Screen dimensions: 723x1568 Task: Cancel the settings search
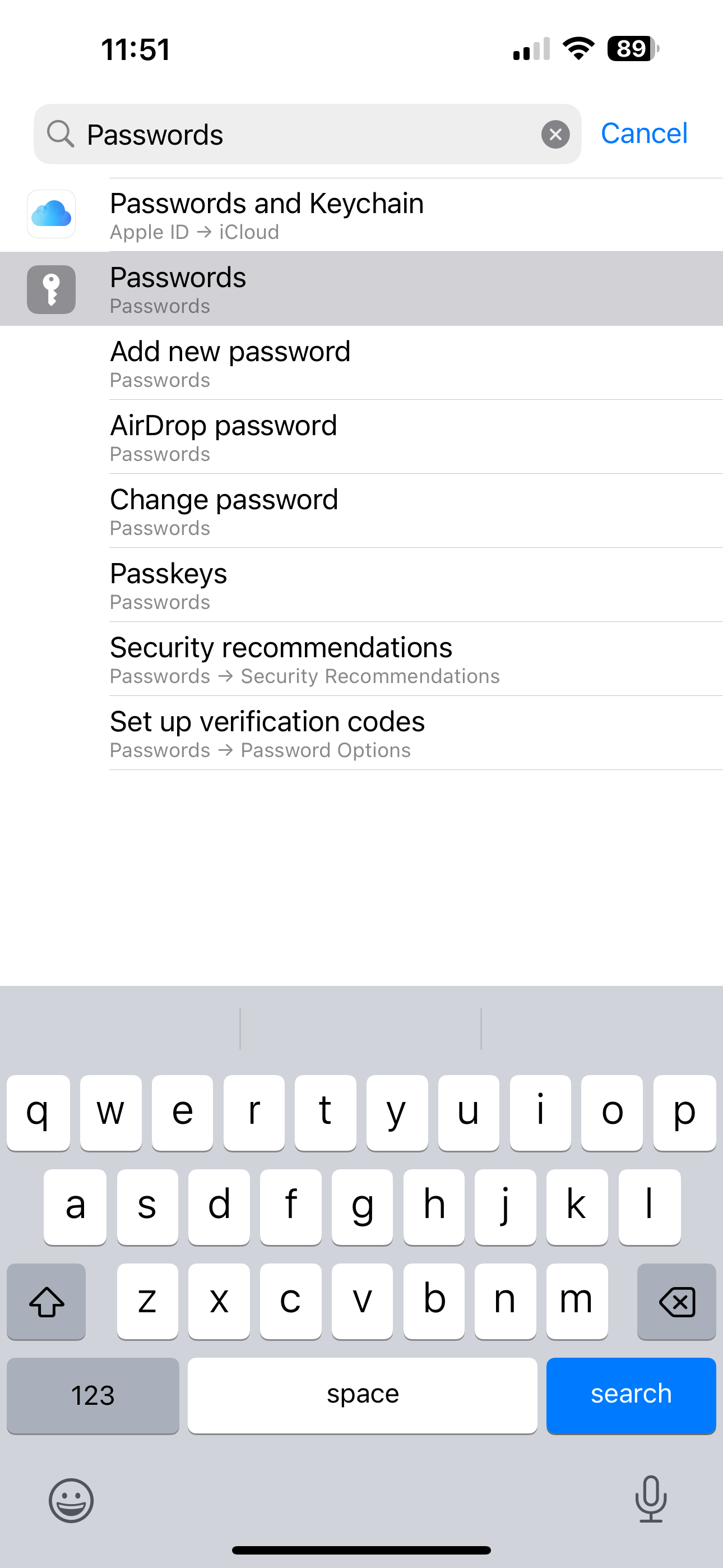644,133
